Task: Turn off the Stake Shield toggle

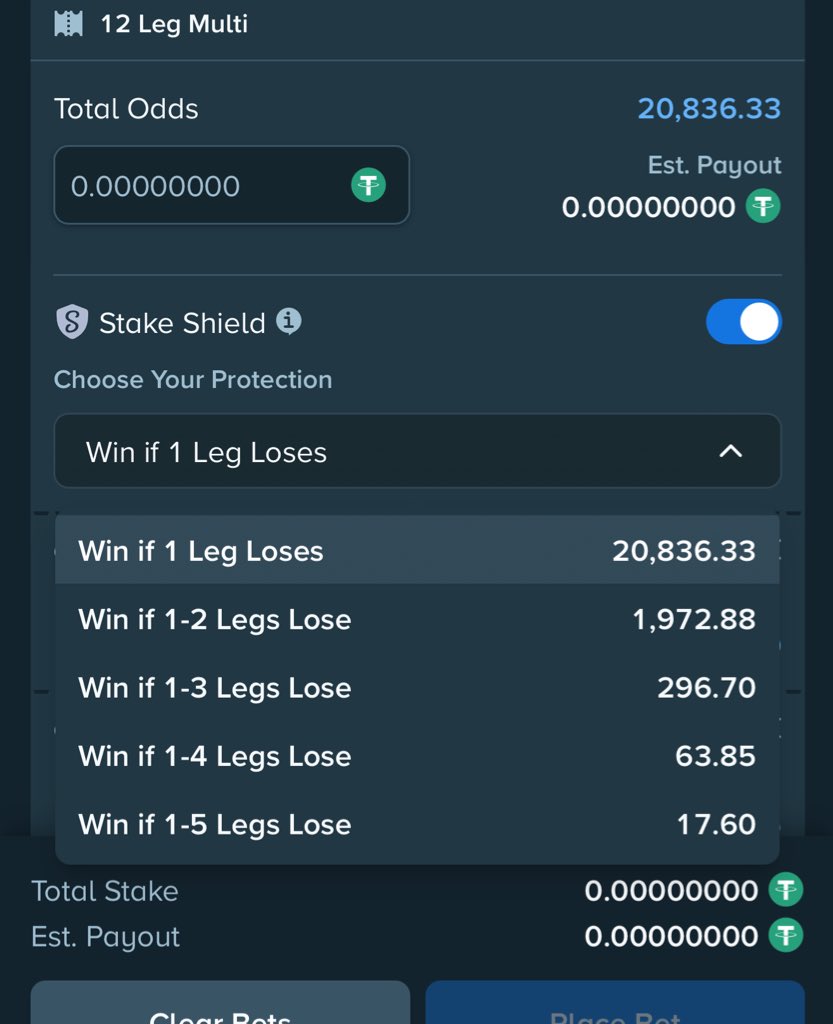Action: 743,322
